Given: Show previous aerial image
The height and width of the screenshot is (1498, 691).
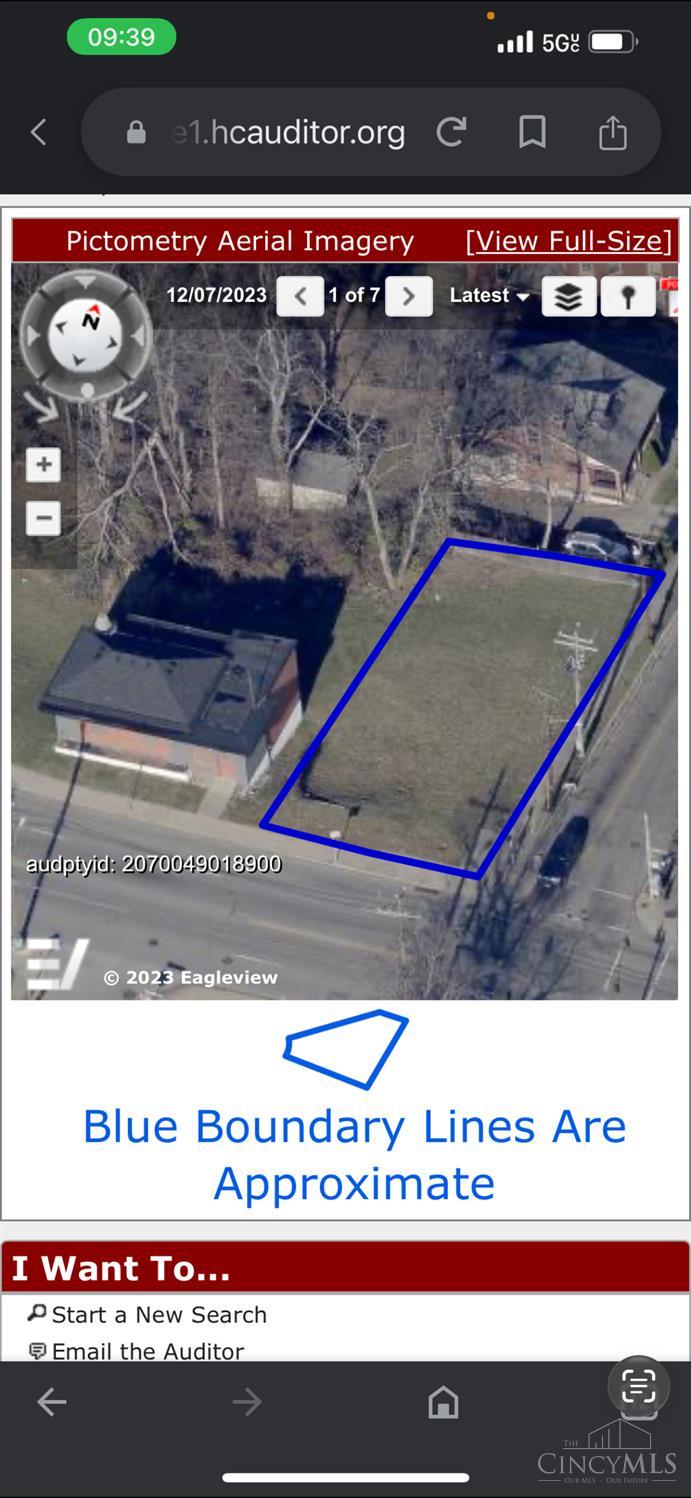Looking at the screenshot, I should coord(300,296).
